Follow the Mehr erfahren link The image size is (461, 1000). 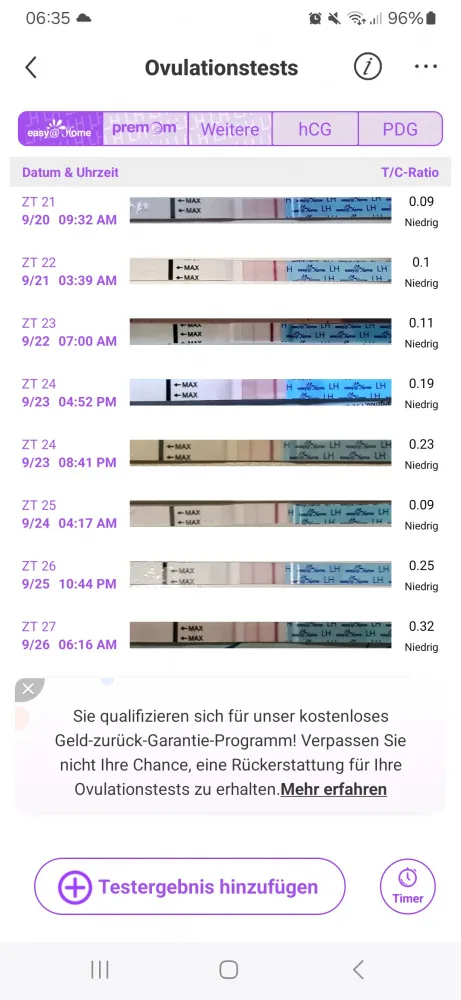coord(333,789)
